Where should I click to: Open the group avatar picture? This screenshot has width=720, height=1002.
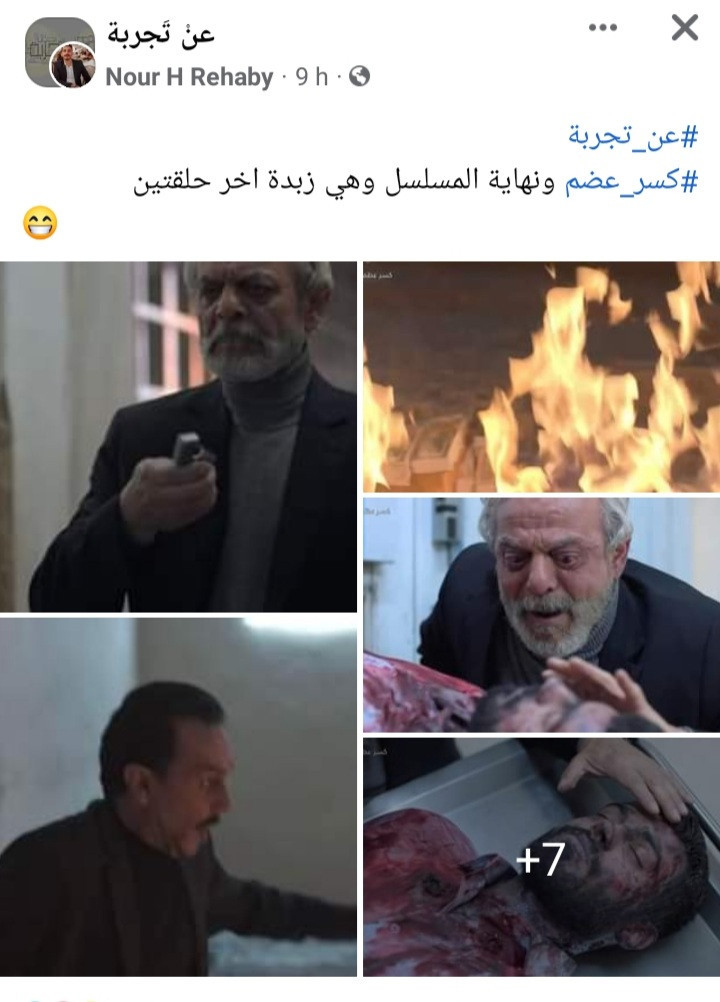click(x=48, y=50)
